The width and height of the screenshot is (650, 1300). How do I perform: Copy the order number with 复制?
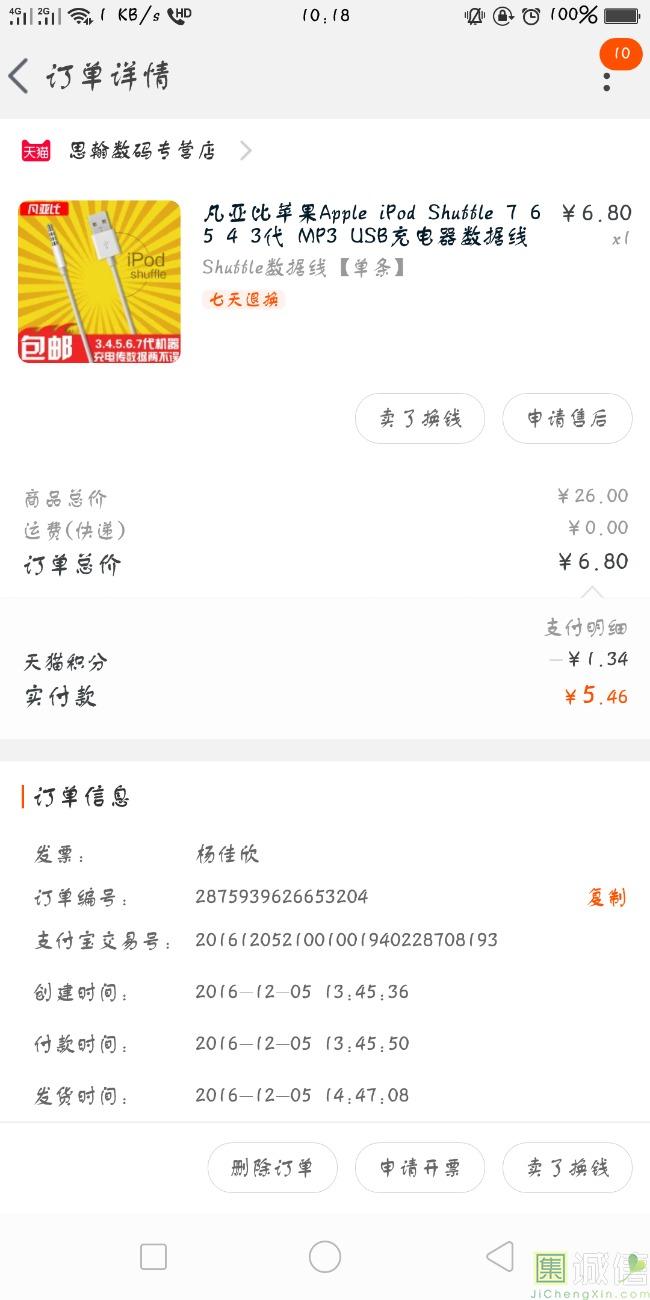[606, 897]
